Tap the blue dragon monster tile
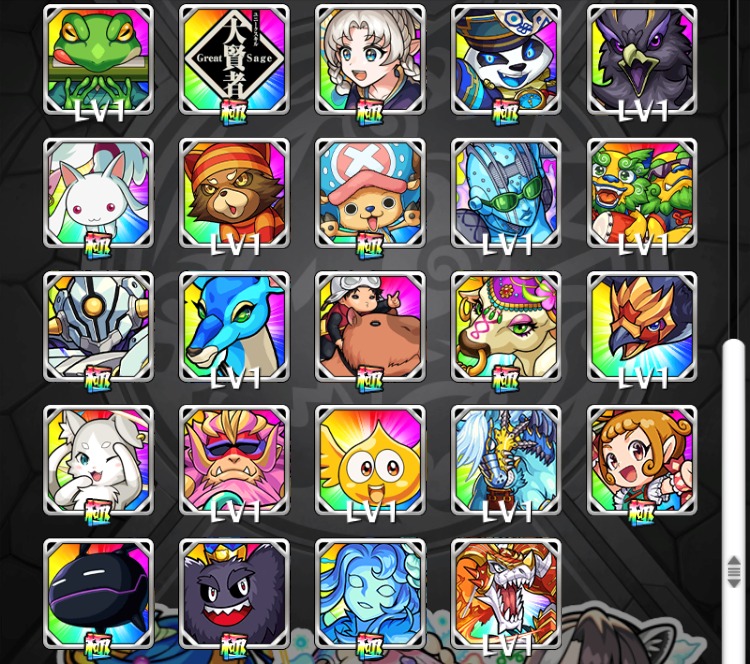Screen dimensions: 750x664 [234, 327]
